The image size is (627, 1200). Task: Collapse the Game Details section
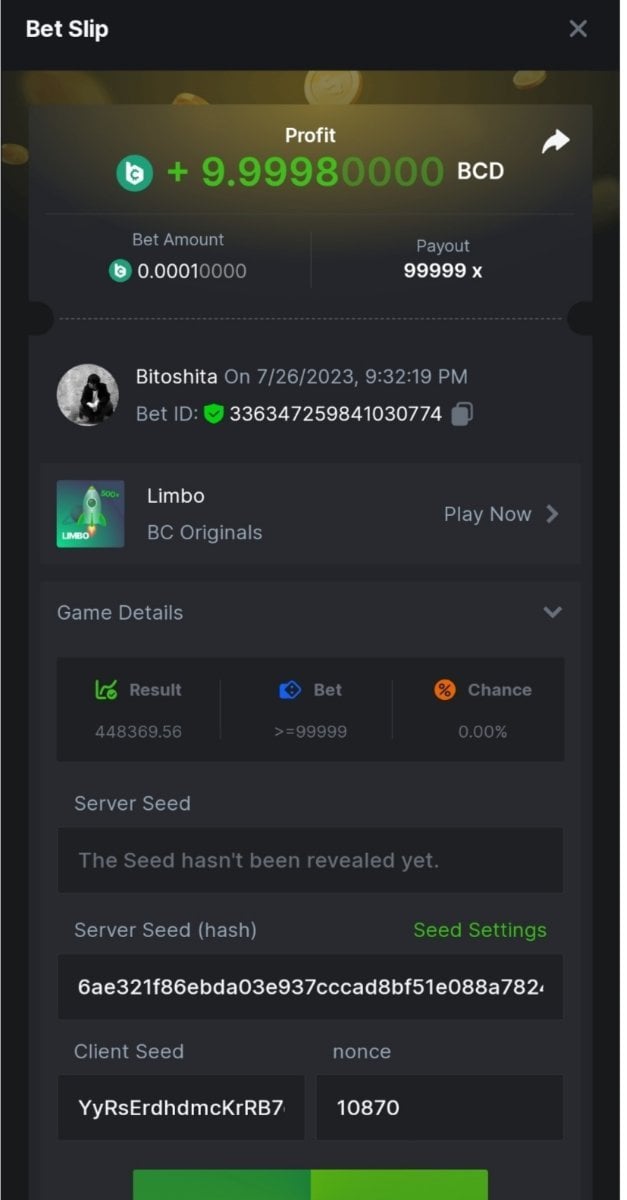(552, 612)
